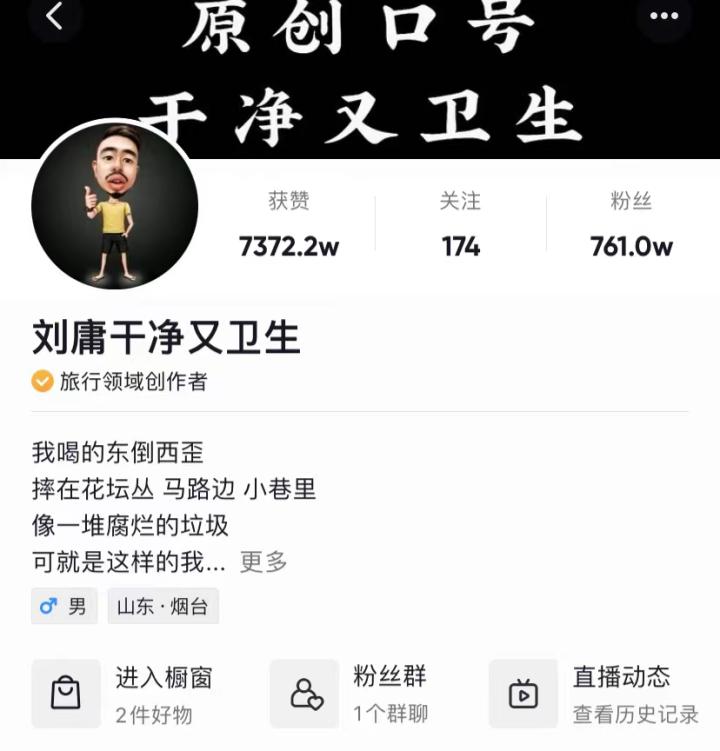Image resolution: width=720 pixels, height=751 pixels.
Task: Open the three-dot overflow menu
Action: click(x=664, y=16)
